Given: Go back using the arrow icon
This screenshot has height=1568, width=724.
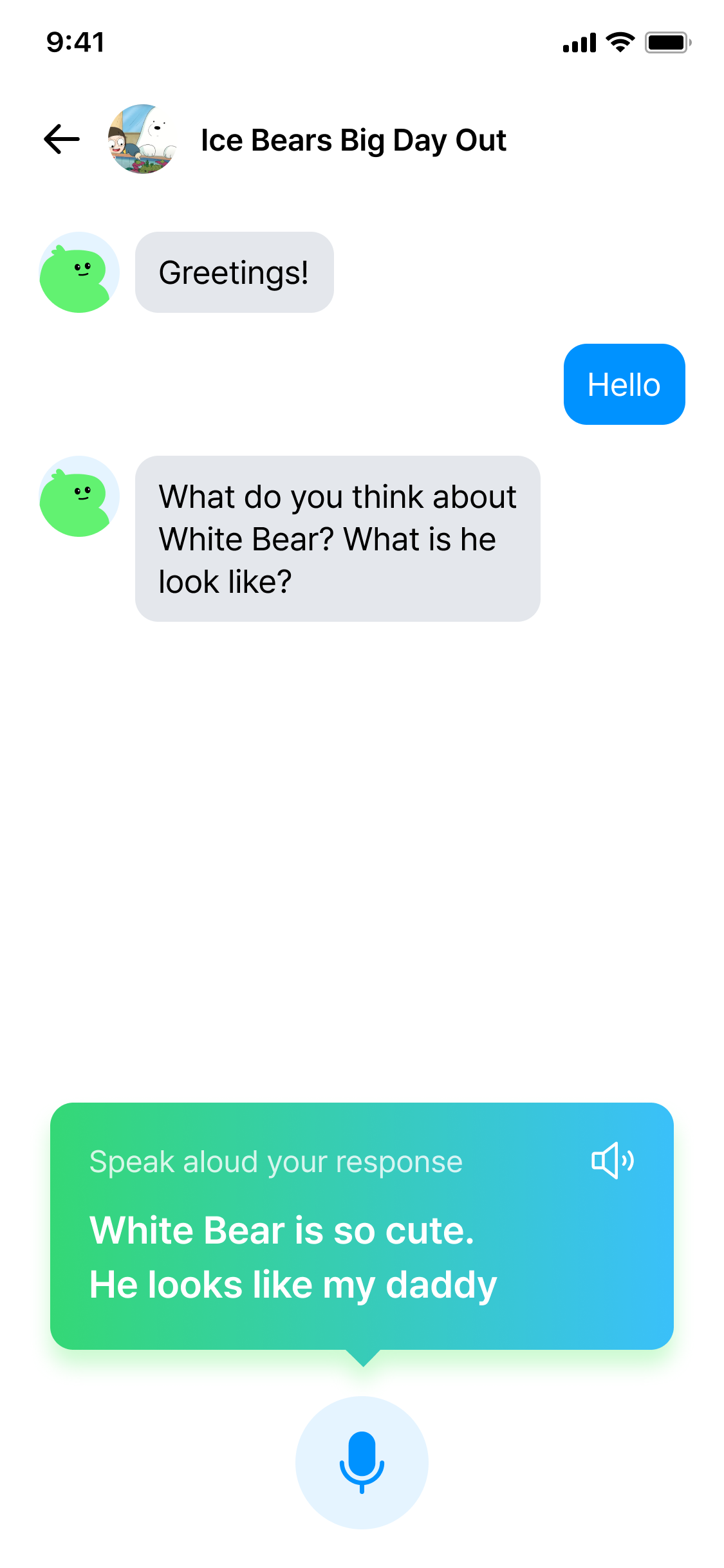Looking at the screenshot, I should [x=62, y=140].
